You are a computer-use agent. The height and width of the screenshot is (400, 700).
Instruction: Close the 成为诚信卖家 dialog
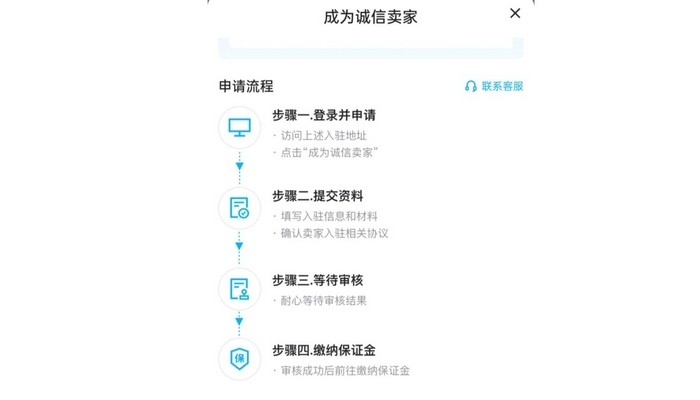tap(515, 14)
